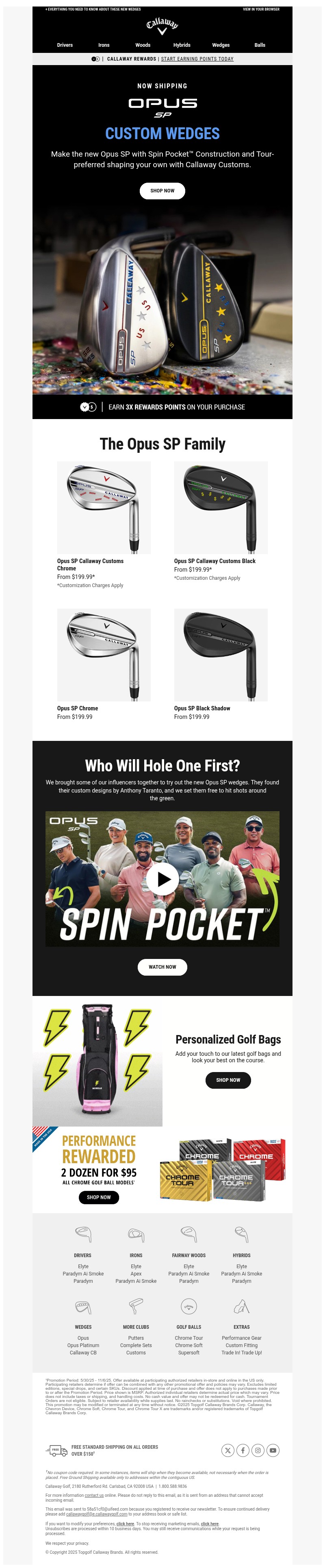Viewport: 325px width, 1568px height.
Task: Shop the 2 dozen for $95 offer
Action: pyautogui.click(x=98, y=1197)
